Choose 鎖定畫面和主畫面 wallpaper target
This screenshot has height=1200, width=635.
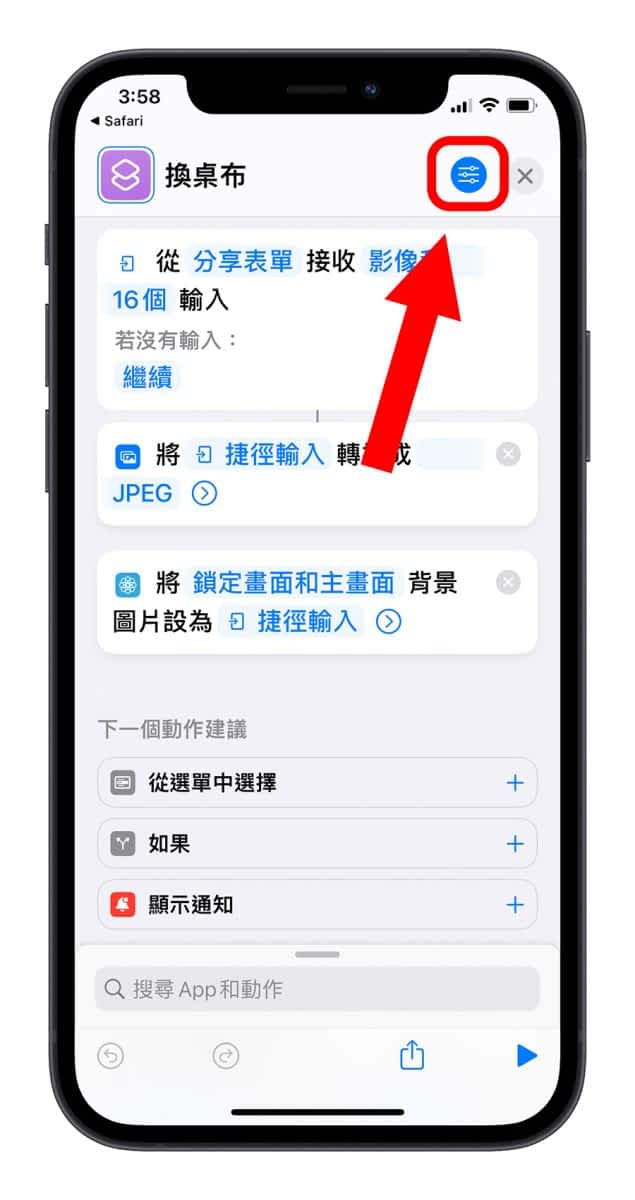point(295,583)
